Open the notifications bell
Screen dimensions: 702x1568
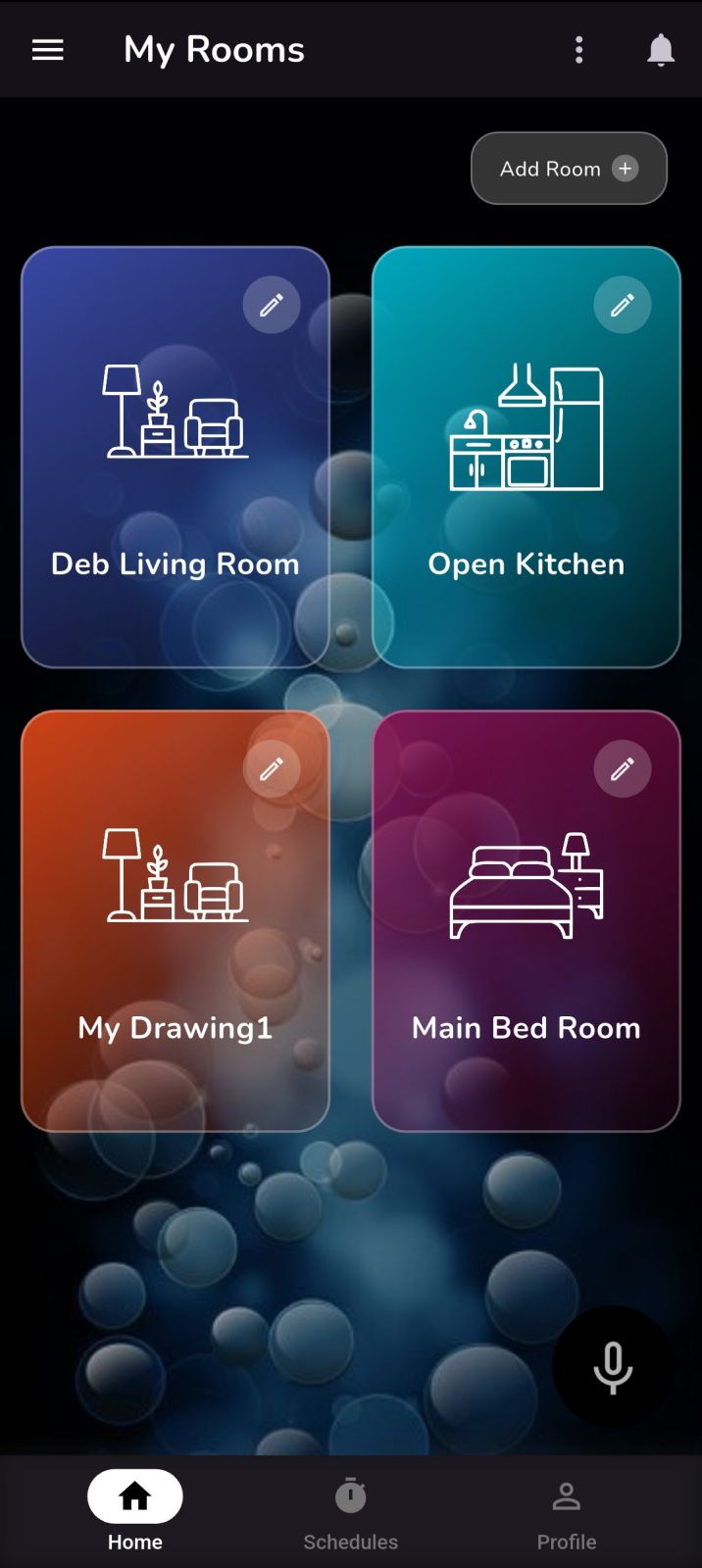[x=661, y=50]
